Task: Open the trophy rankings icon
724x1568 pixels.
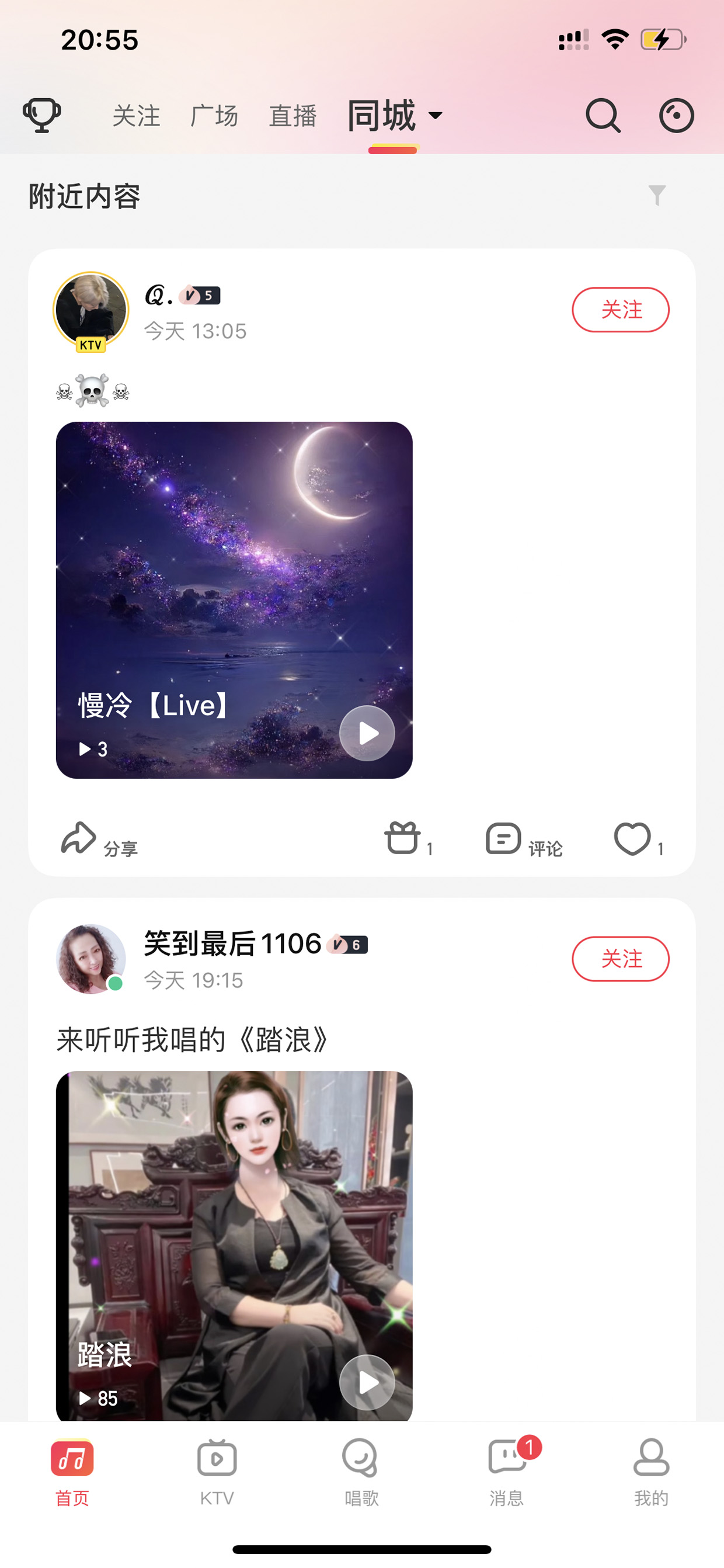Action: click(41, 115)
